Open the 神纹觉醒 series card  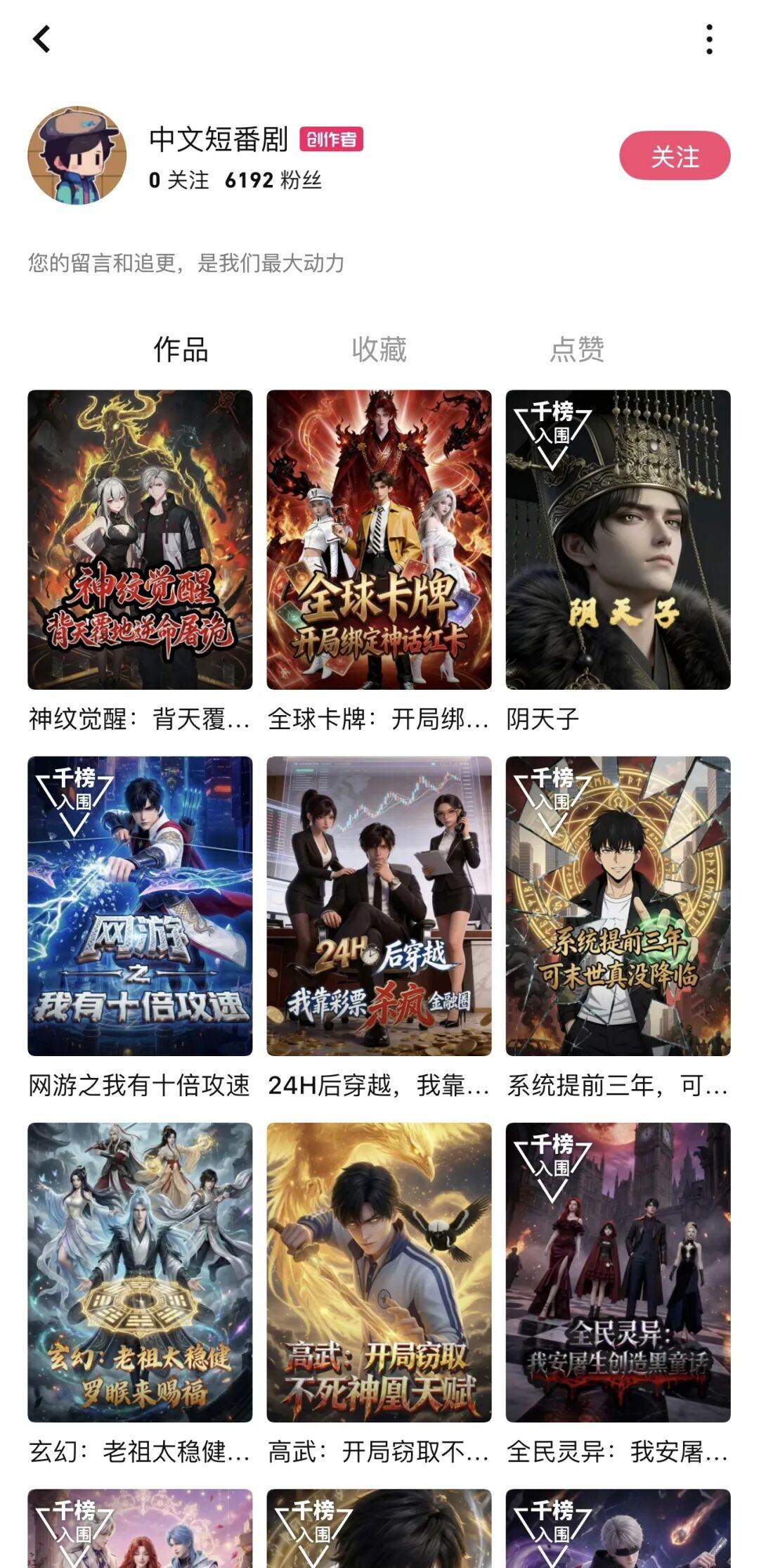point(140,540)
